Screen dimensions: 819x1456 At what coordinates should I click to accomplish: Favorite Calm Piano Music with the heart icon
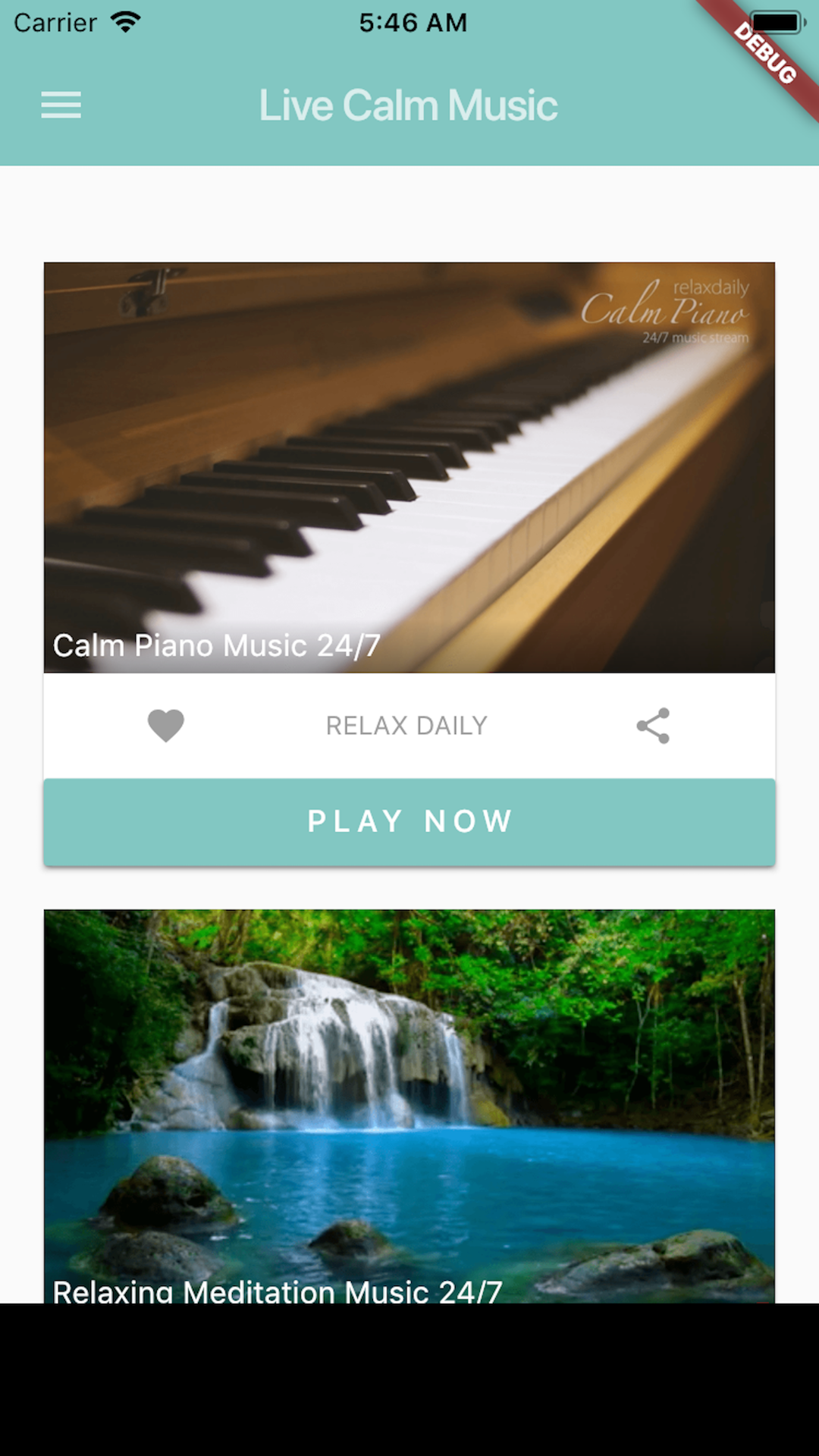[165, 726]
